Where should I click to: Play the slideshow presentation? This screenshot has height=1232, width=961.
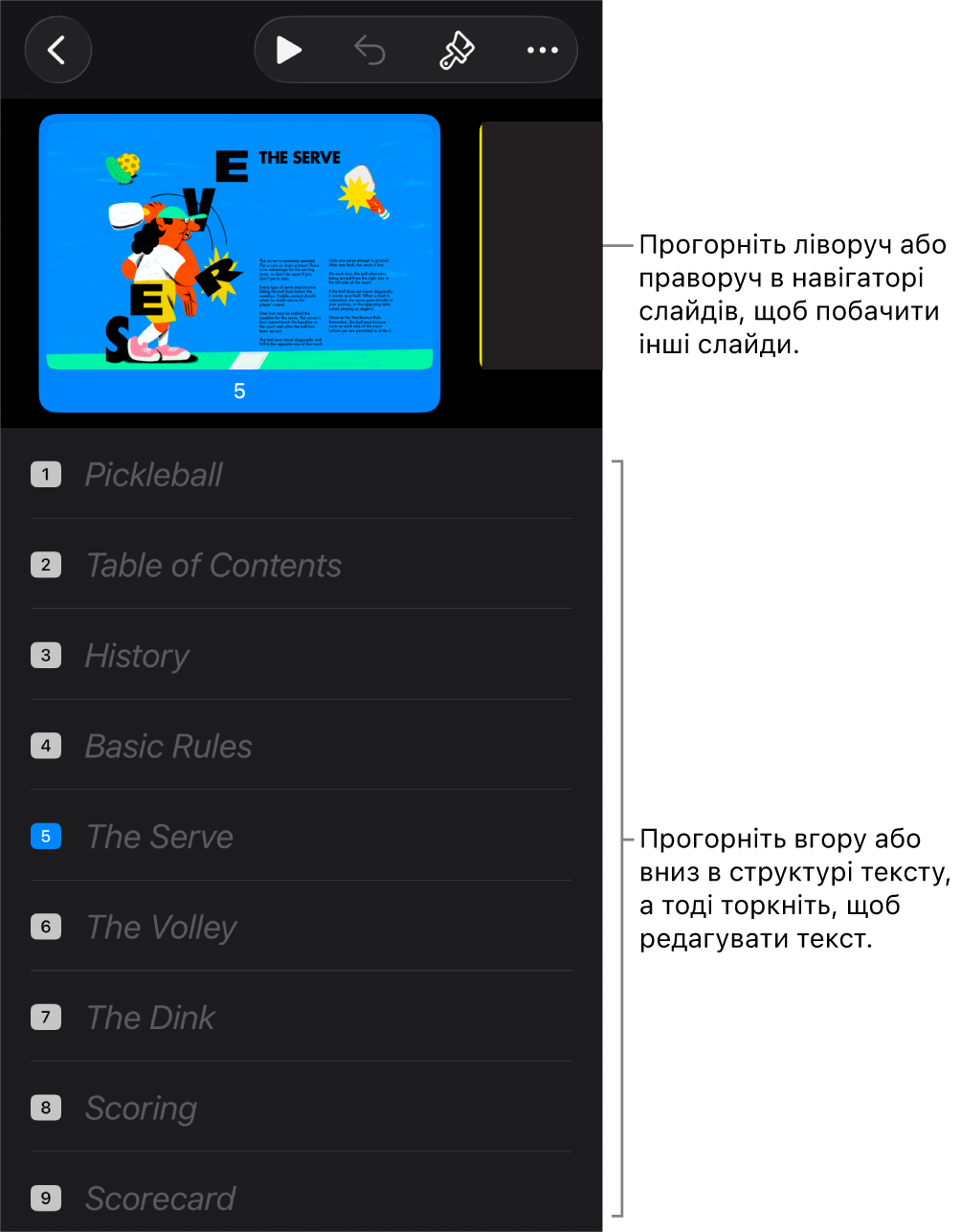(x=287, y=50)
